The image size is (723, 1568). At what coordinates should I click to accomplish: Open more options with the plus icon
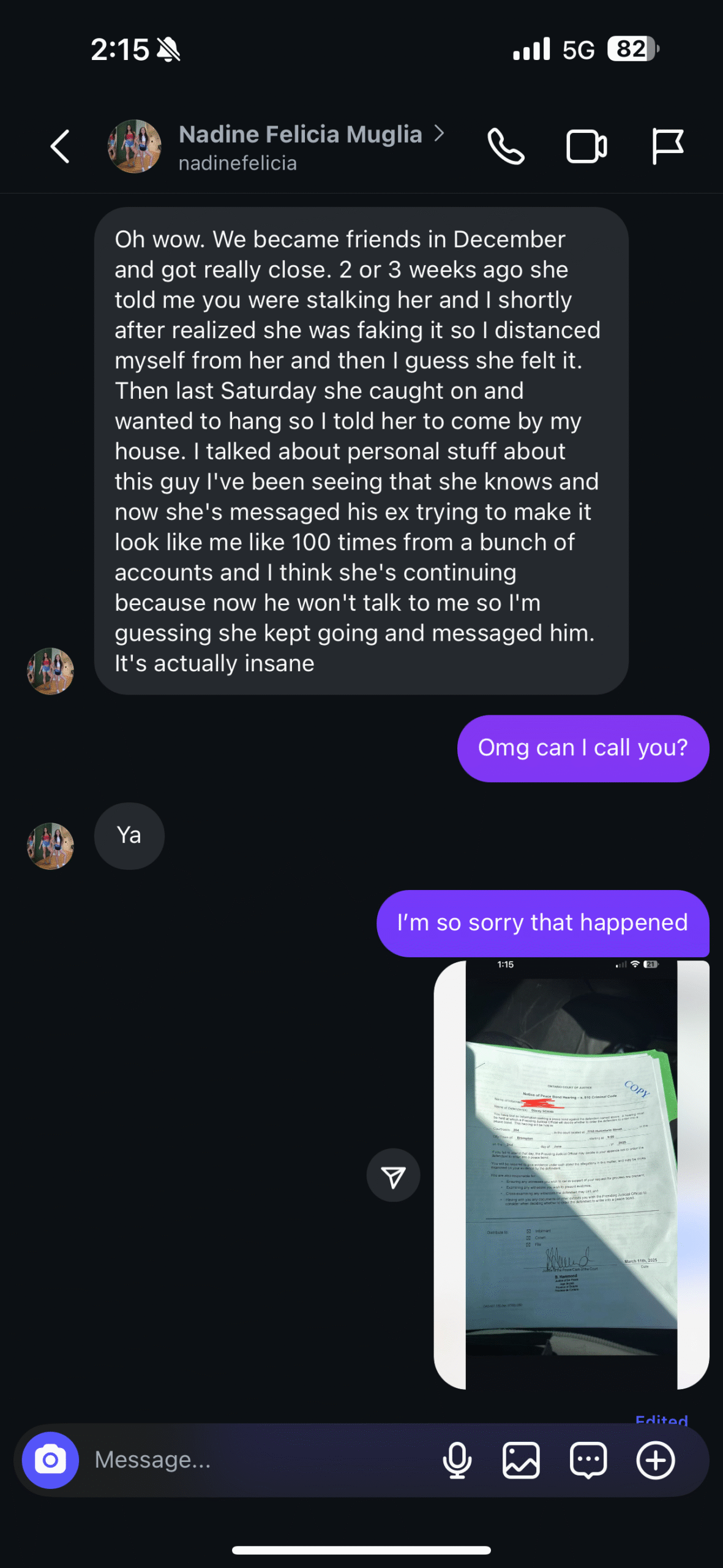pos(655,1460)
